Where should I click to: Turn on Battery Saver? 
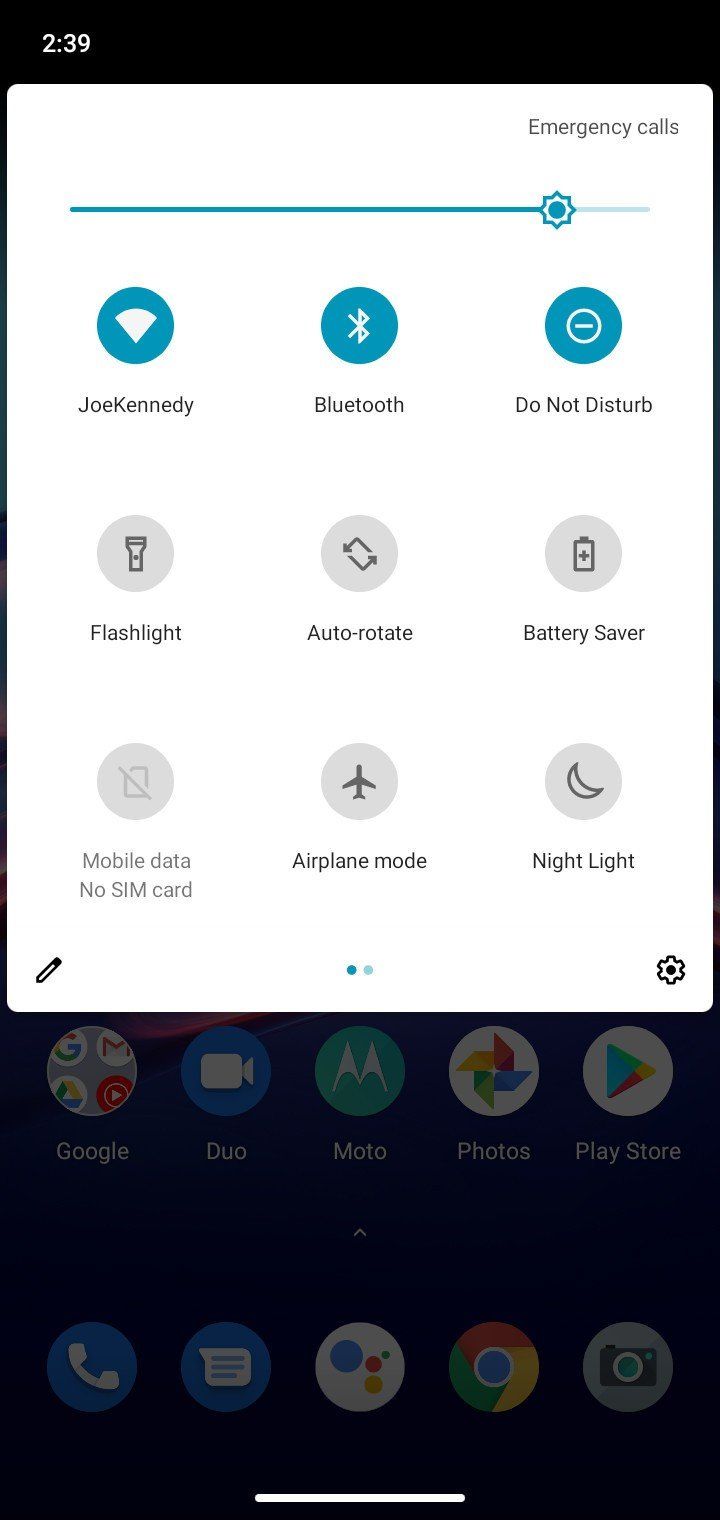[x=583, y=553]
